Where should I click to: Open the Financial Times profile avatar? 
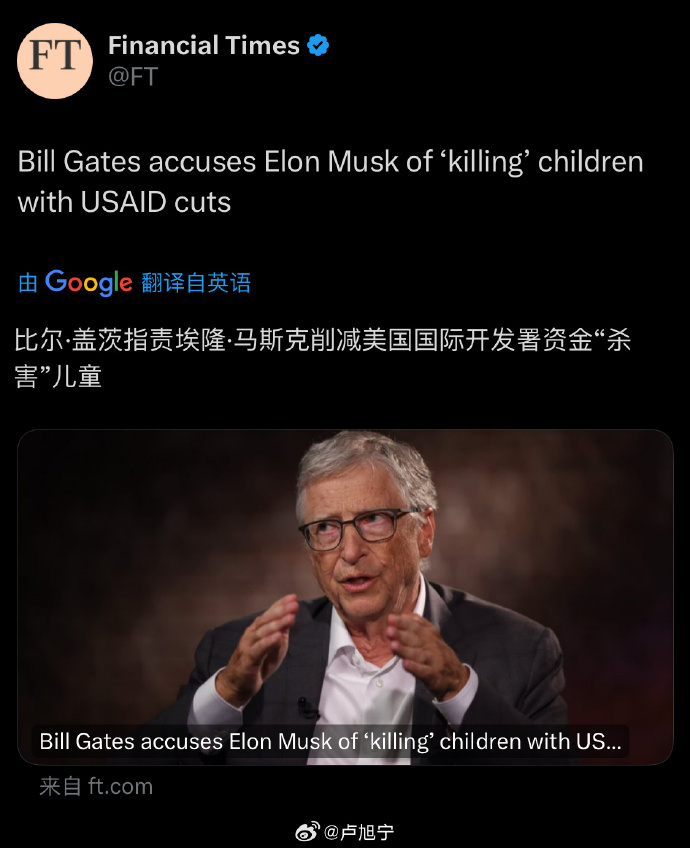tap(54, 61)
